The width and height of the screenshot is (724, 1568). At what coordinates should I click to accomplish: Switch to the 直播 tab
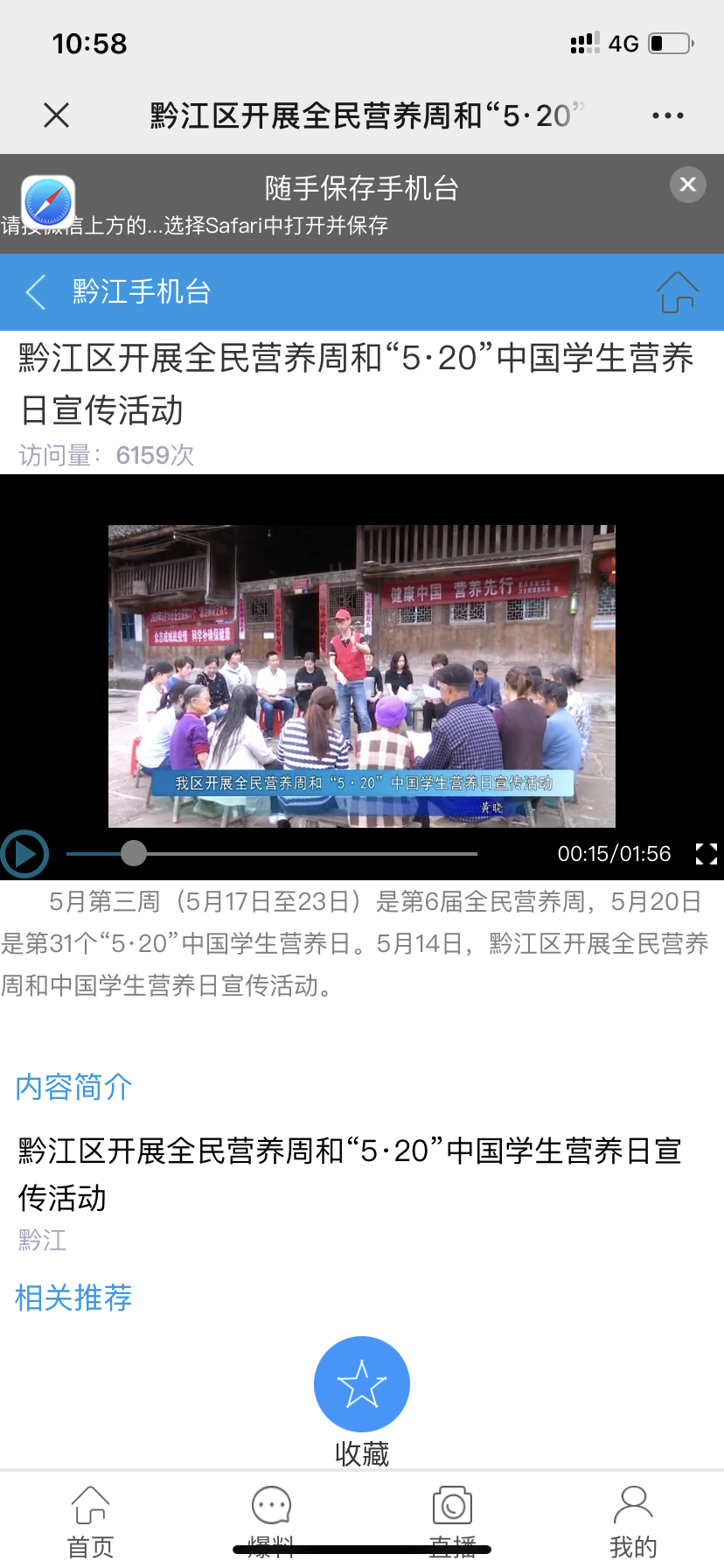click(452, 1521)
